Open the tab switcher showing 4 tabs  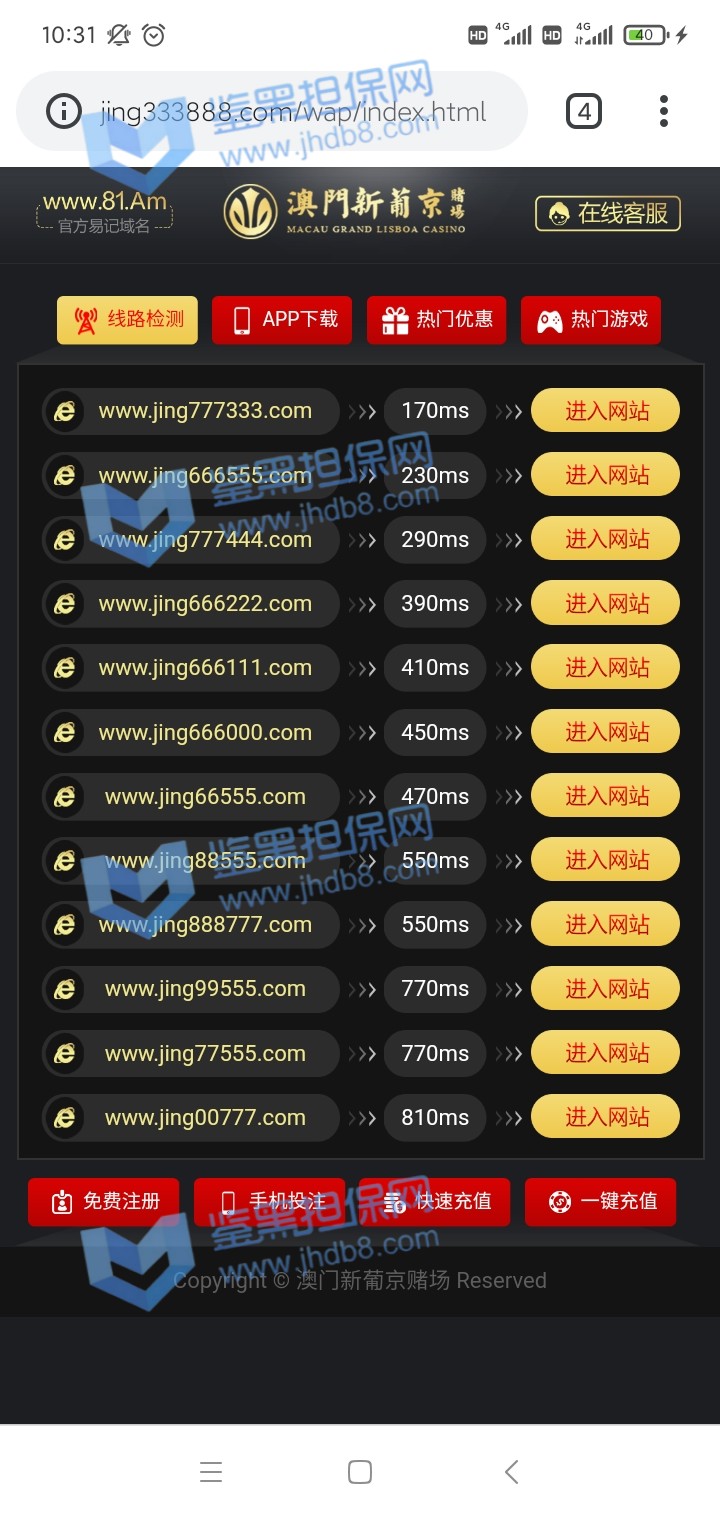[x=584, y=111]
